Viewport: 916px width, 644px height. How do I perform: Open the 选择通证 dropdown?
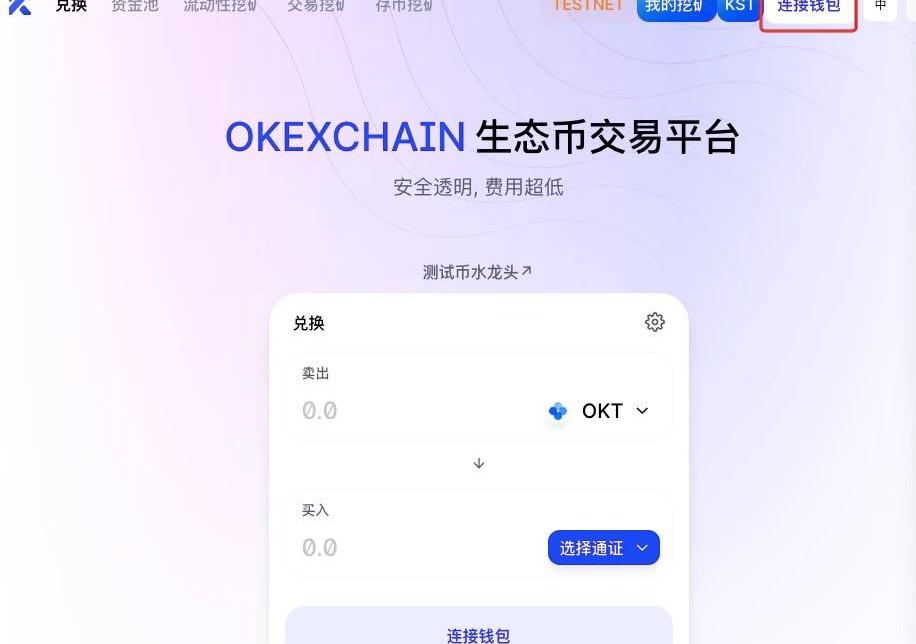coord(604,548)
